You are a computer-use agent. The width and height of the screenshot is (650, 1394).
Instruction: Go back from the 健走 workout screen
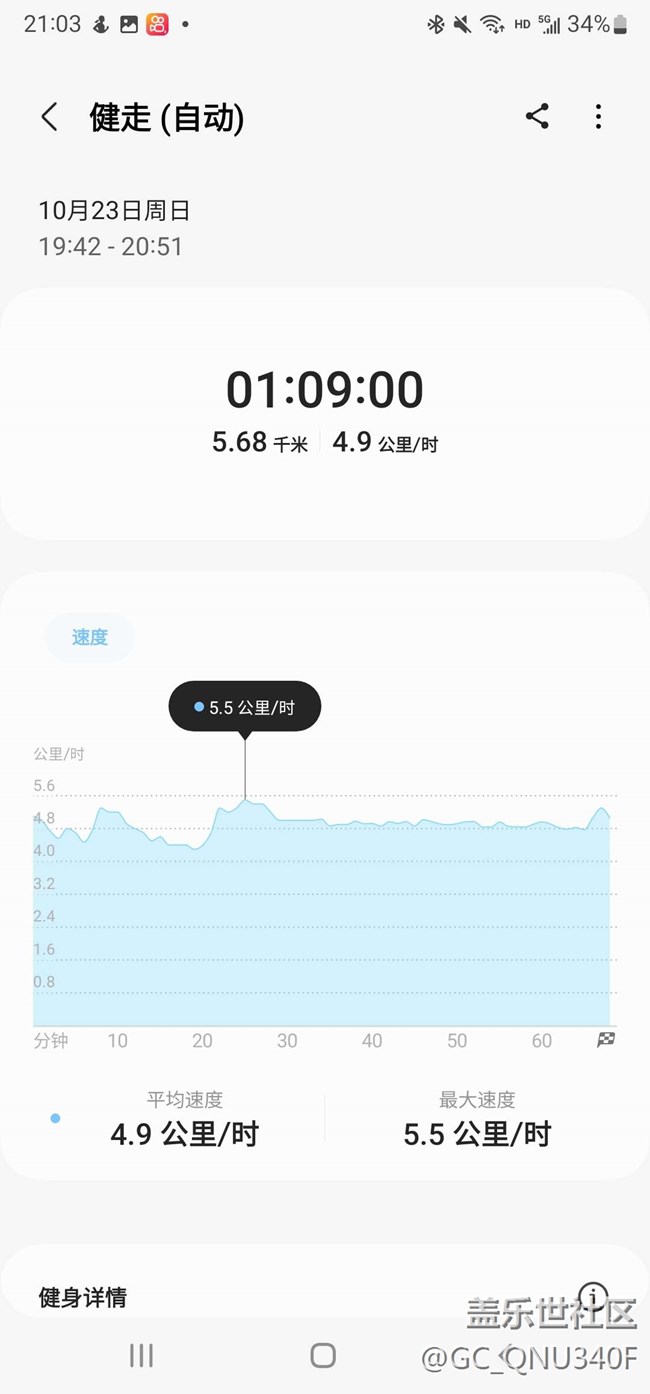[49, 117]
